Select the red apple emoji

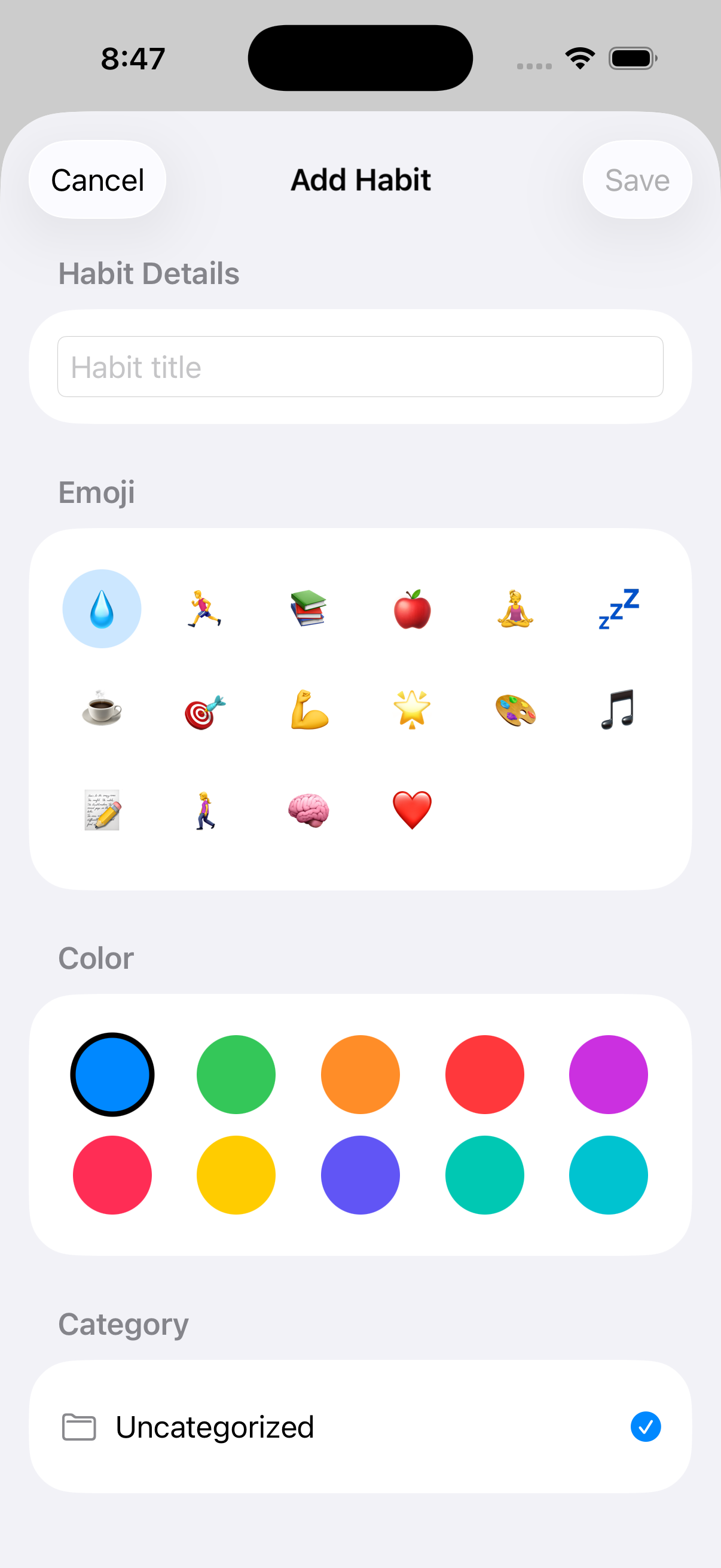click(412, 609)
